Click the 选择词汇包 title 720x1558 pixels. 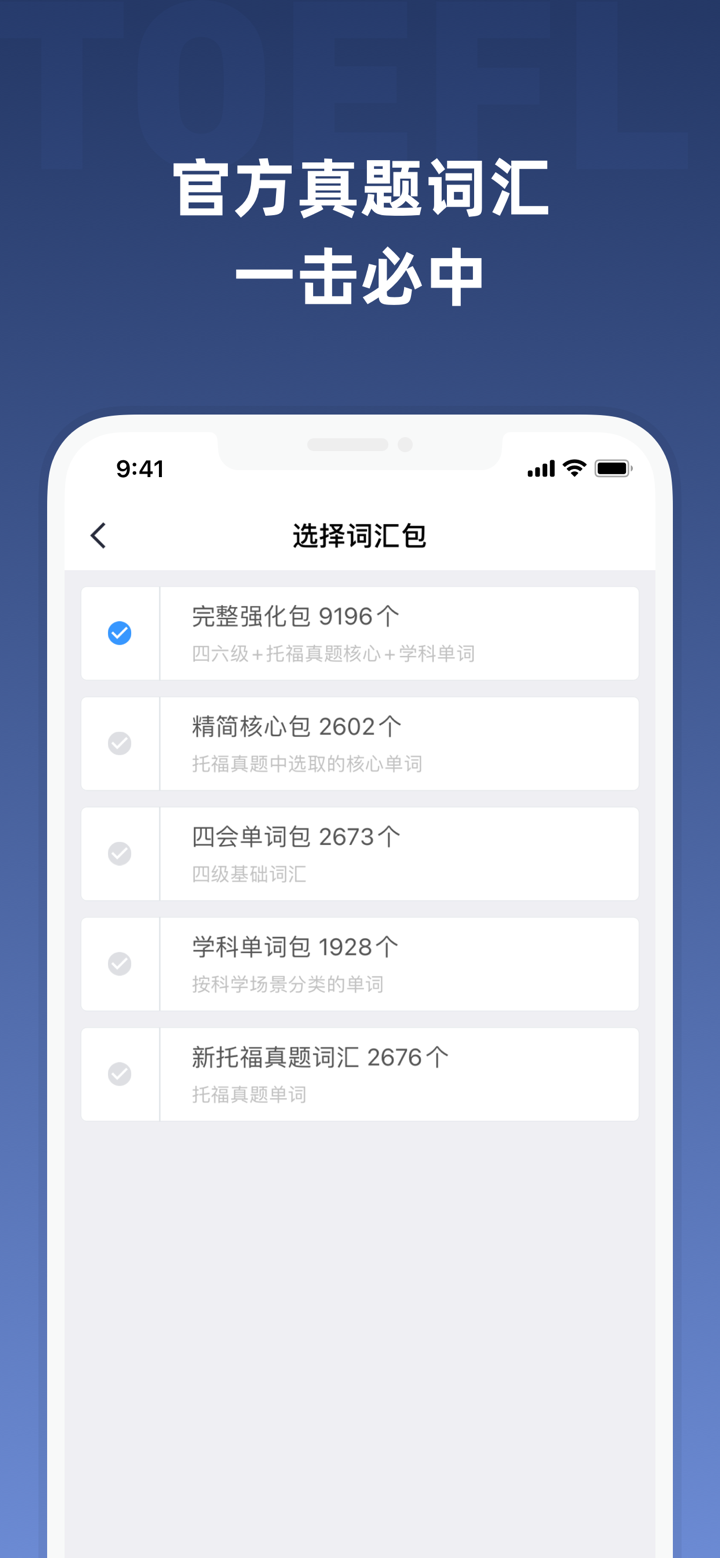[x=360, y=536]
